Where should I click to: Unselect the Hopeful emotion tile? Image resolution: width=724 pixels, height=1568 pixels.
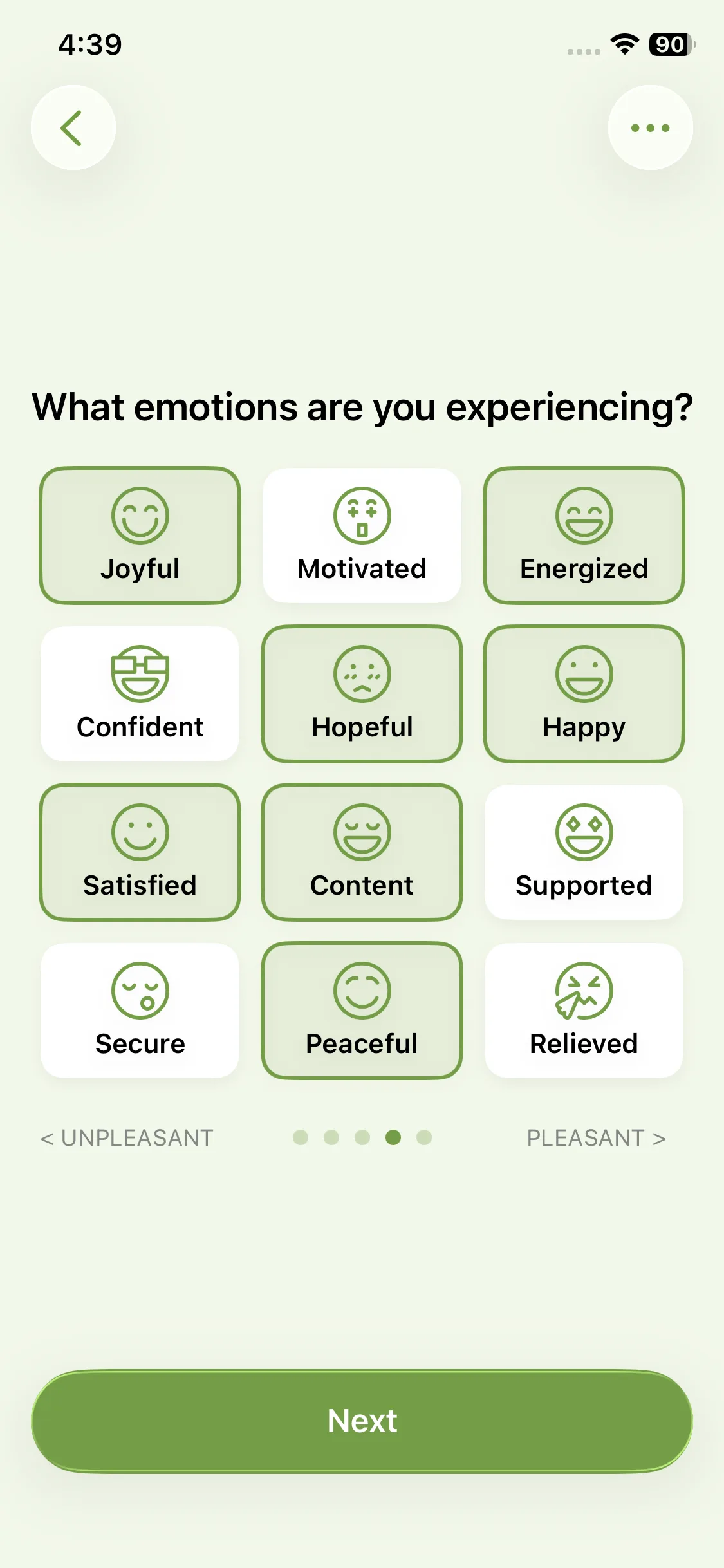(x=362, y=694)
